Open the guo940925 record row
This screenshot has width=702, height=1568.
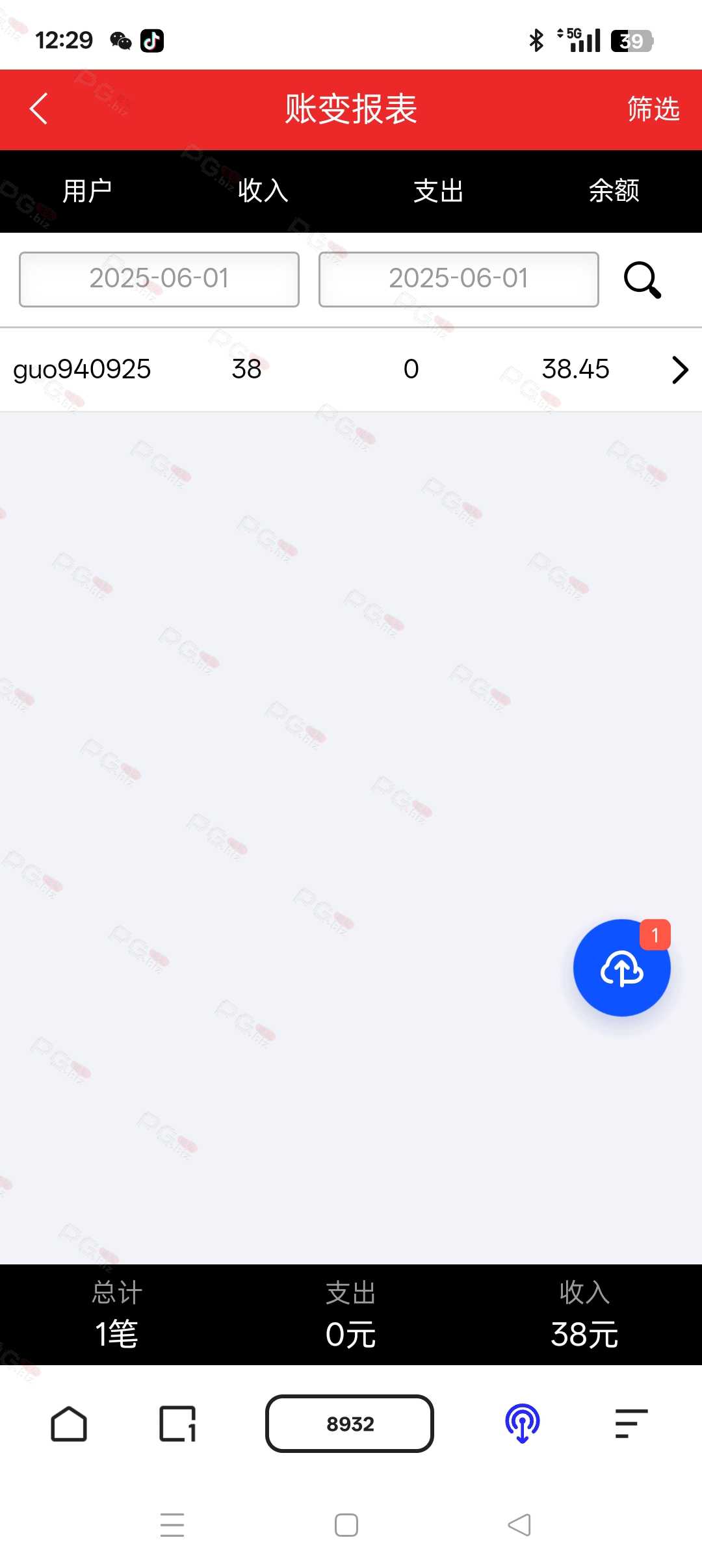click(x=351, y=369)
